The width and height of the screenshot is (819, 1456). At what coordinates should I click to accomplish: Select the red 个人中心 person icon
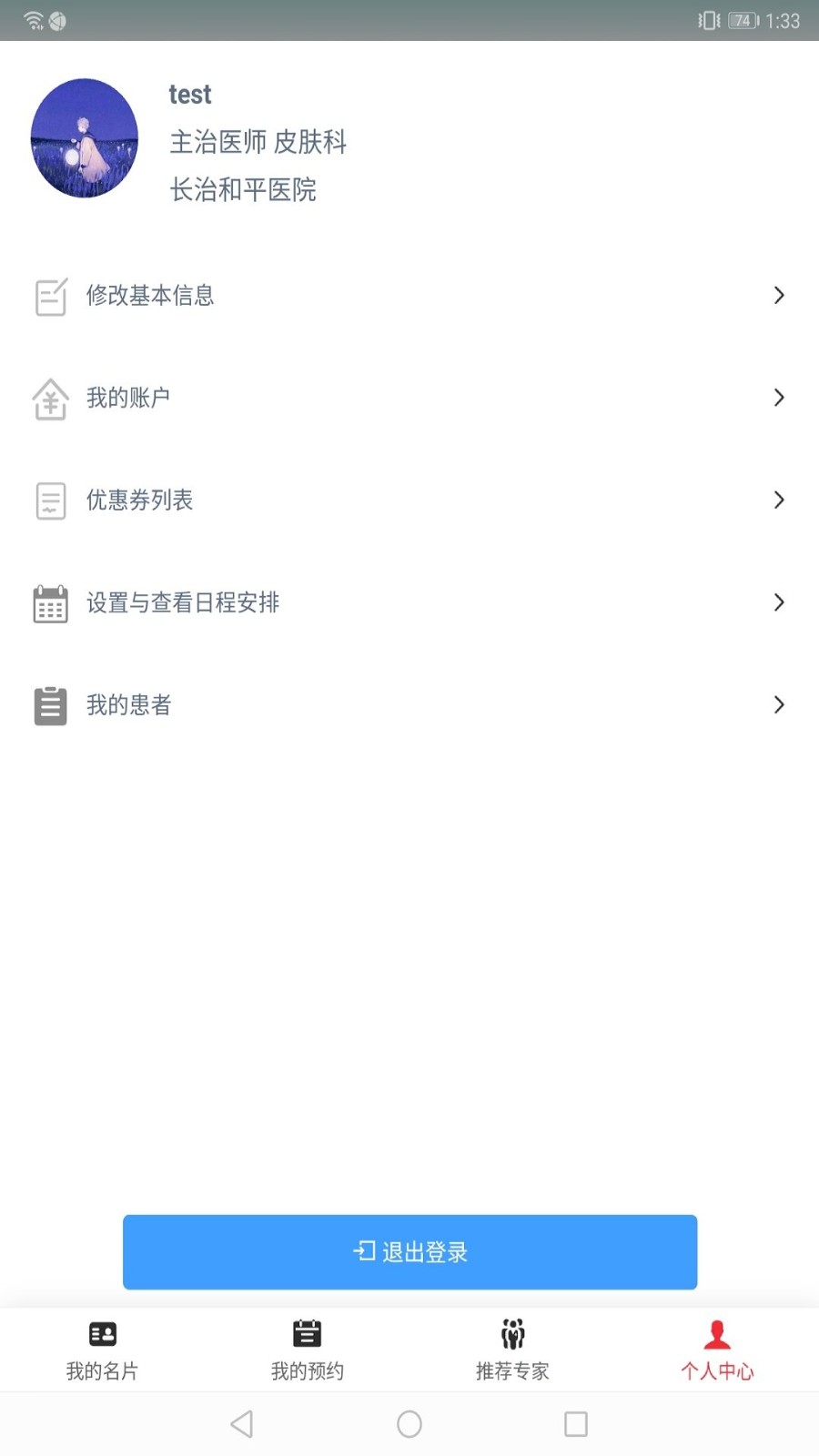[716, 1333]
